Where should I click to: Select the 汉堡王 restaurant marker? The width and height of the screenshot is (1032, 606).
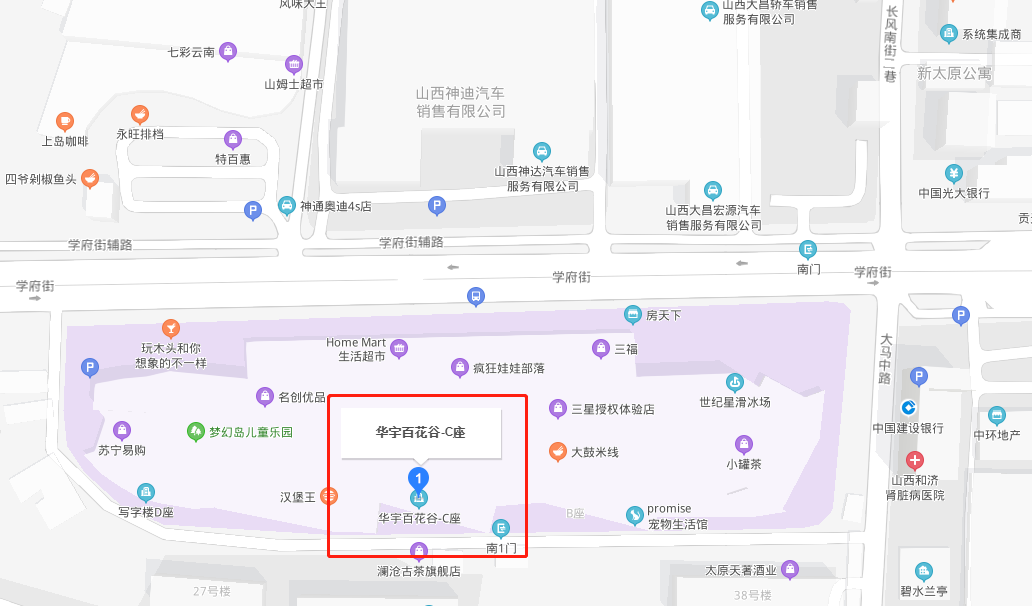click(329, 496)
